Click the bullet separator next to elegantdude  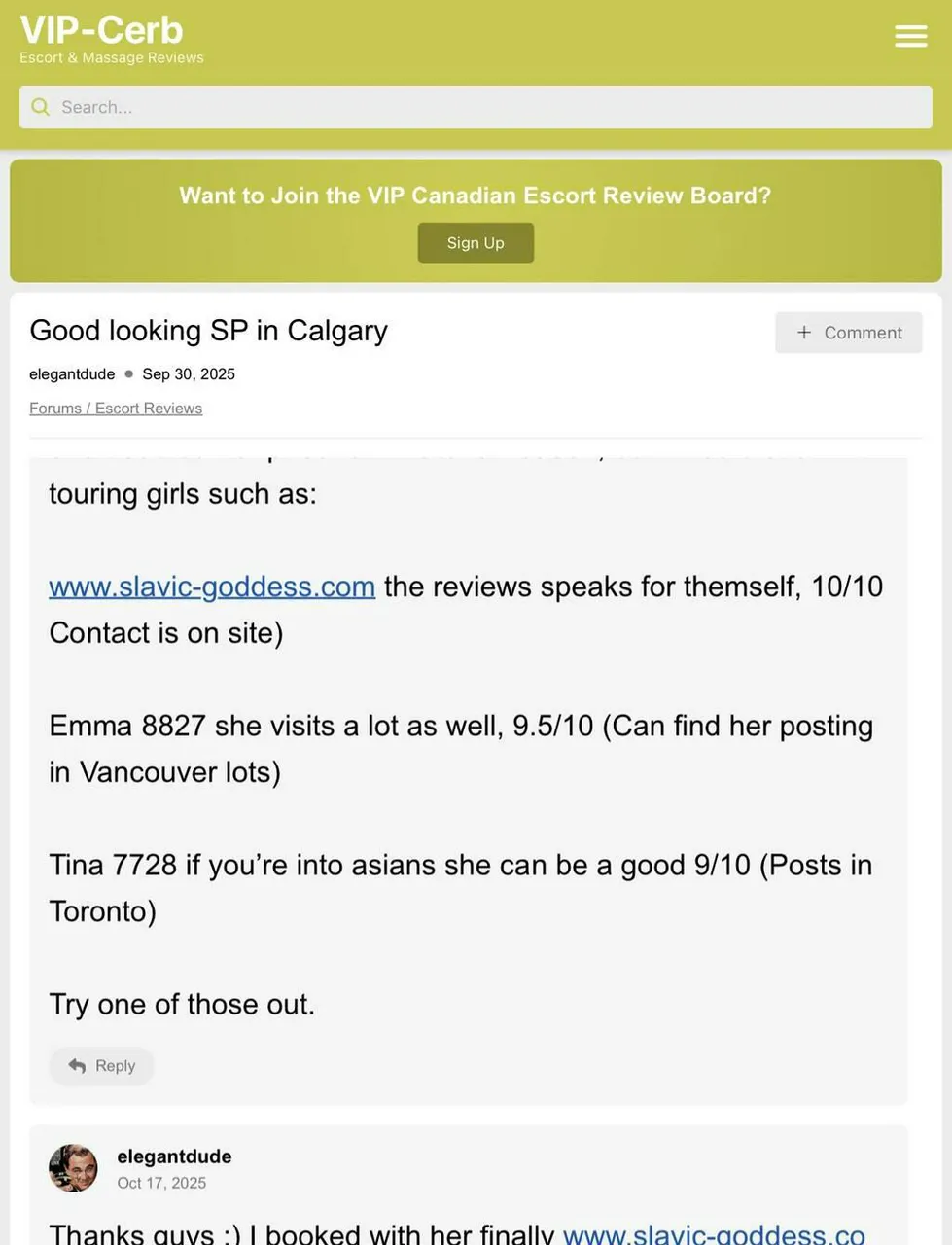127,373
